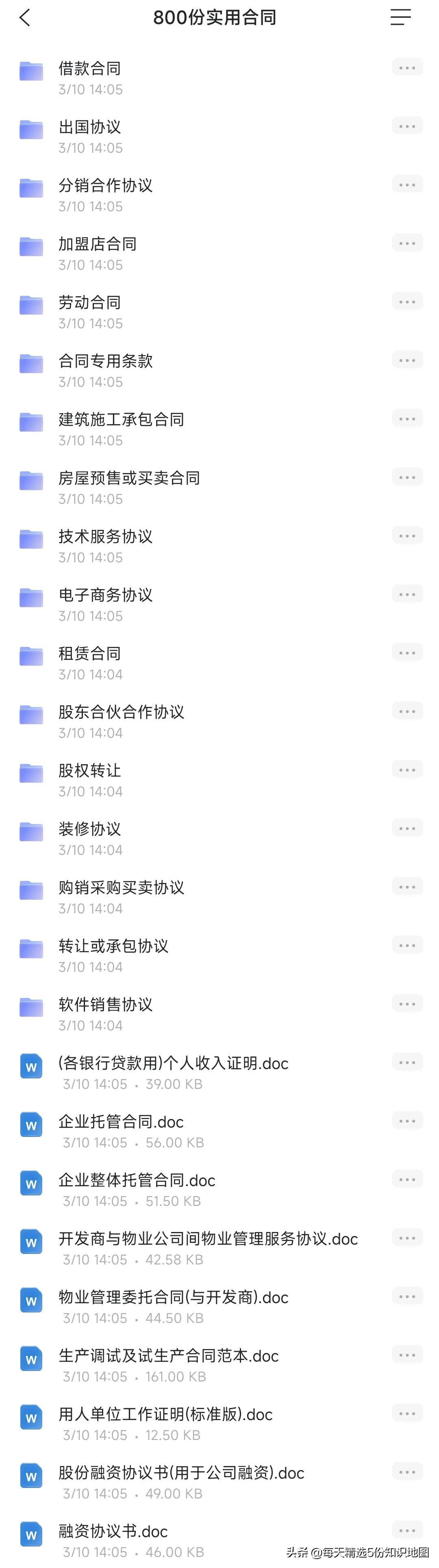Show more options for 生产调试及试生产合同范本.doc
The height and width of the screenshot is (1568, 439).
(x=407, y=1355)
